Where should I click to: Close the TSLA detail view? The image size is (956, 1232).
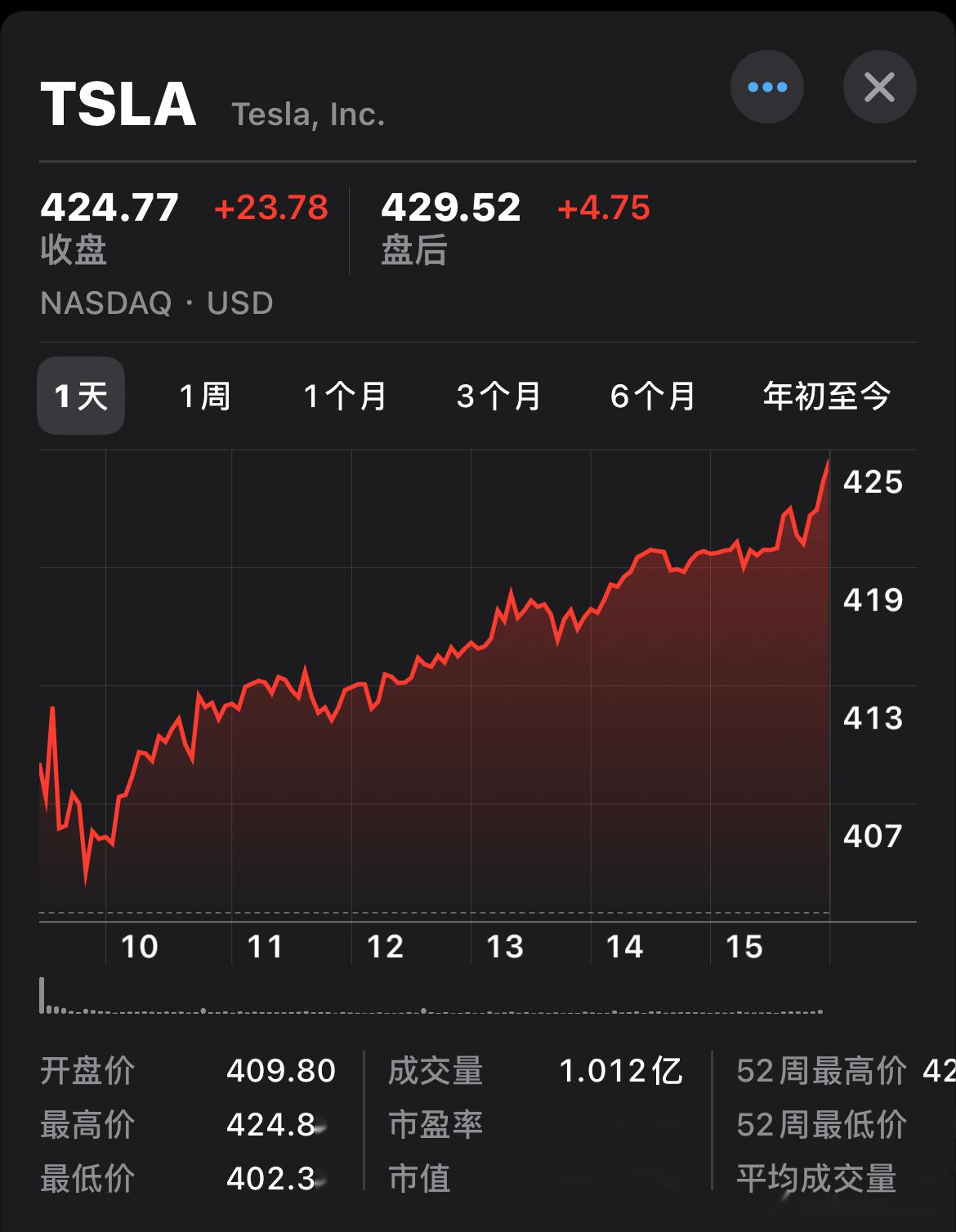(x=878, y=87)
